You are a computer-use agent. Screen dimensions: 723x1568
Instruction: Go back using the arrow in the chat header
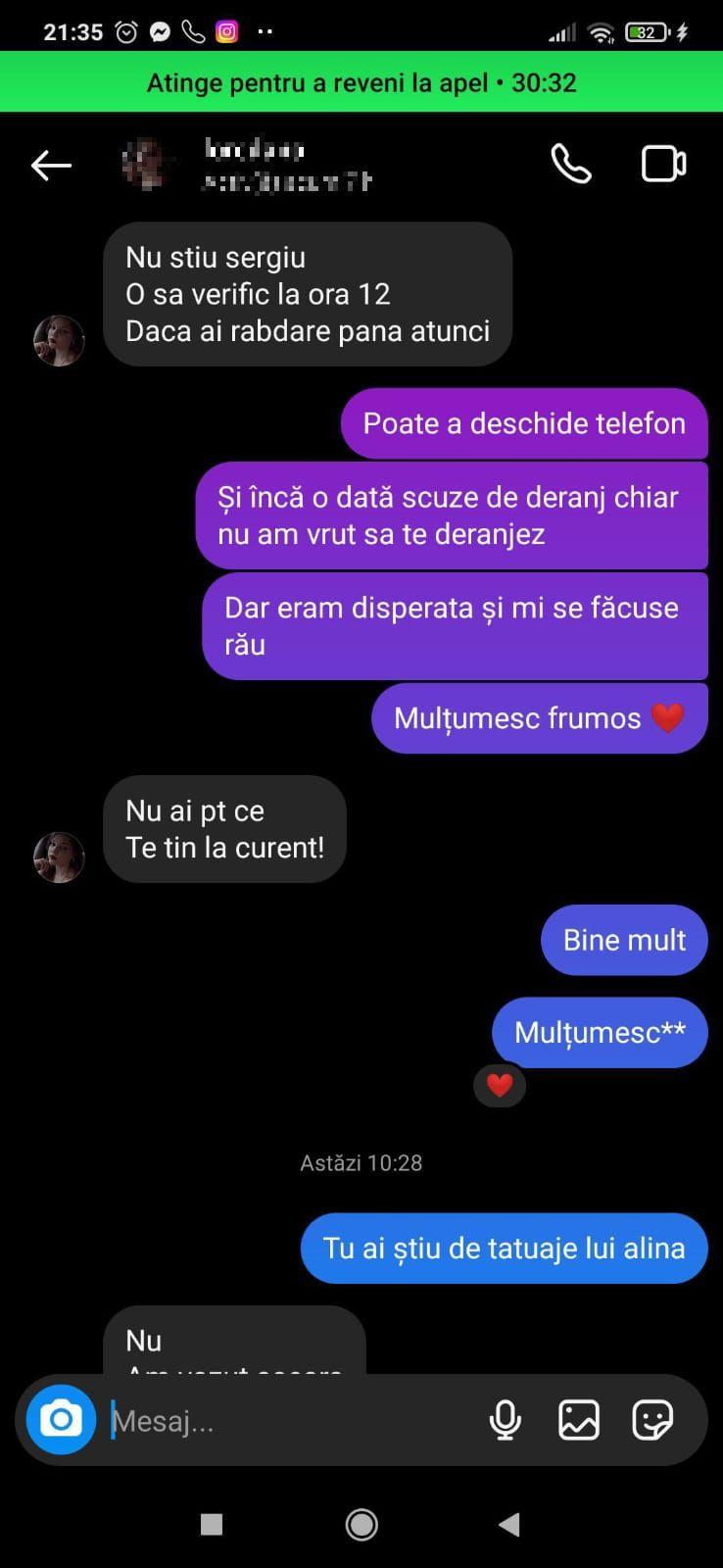point(51,164)
